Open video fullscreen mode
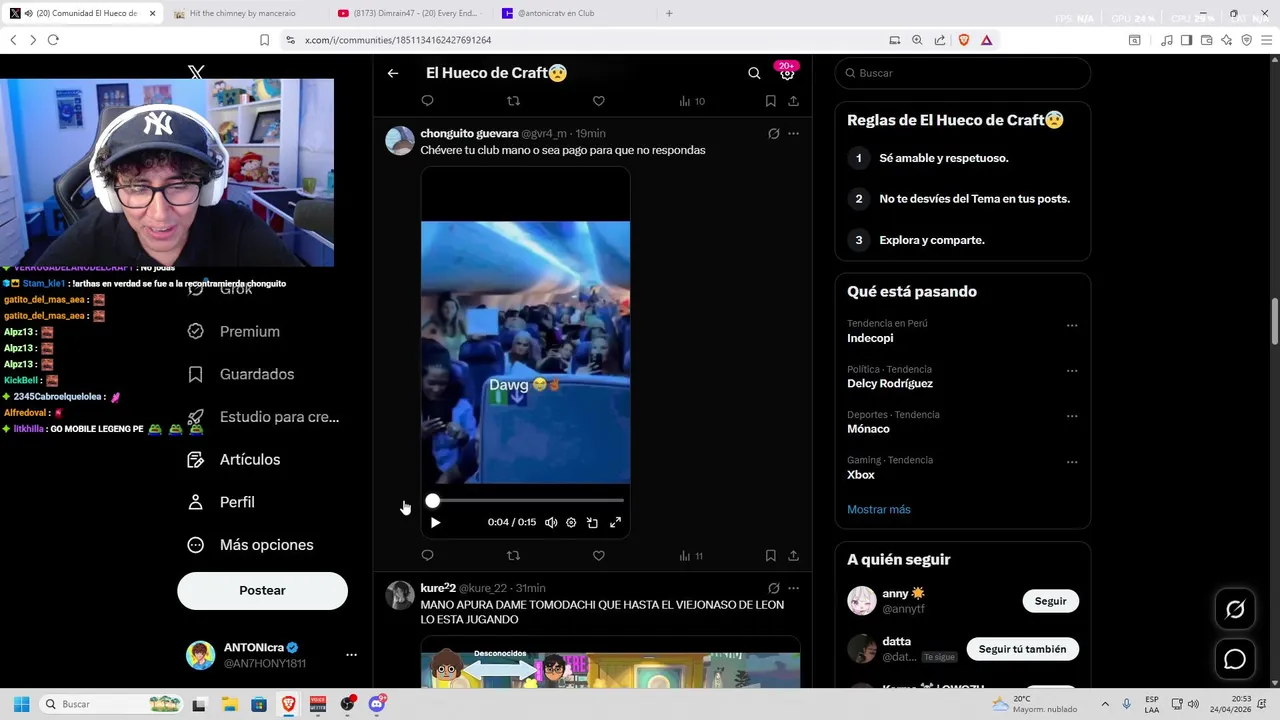The height and width of the screenshot is (720, 1280). (x=615, y=522)
